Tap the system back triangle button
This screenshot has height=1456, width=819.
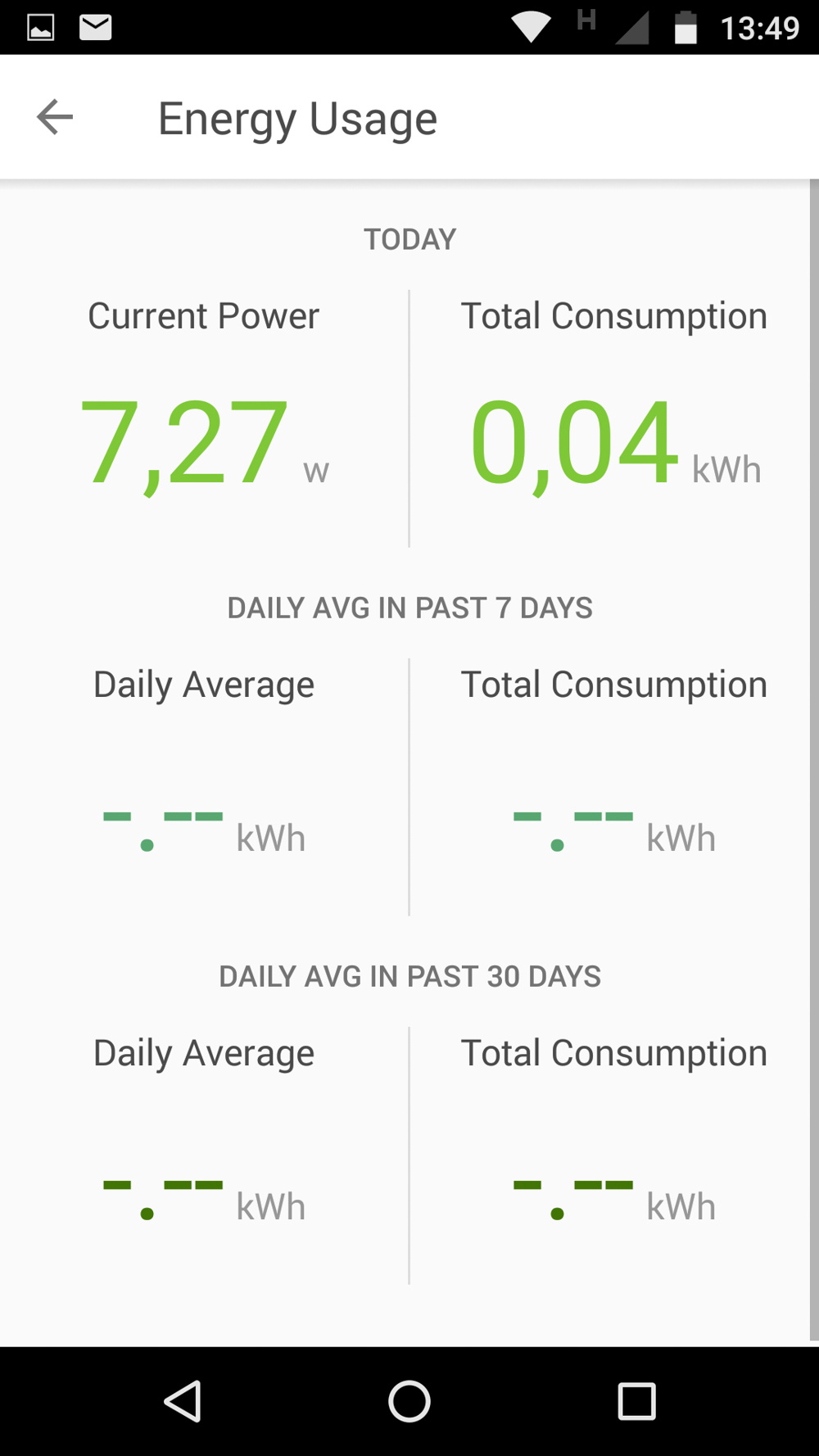point(183,1401)
